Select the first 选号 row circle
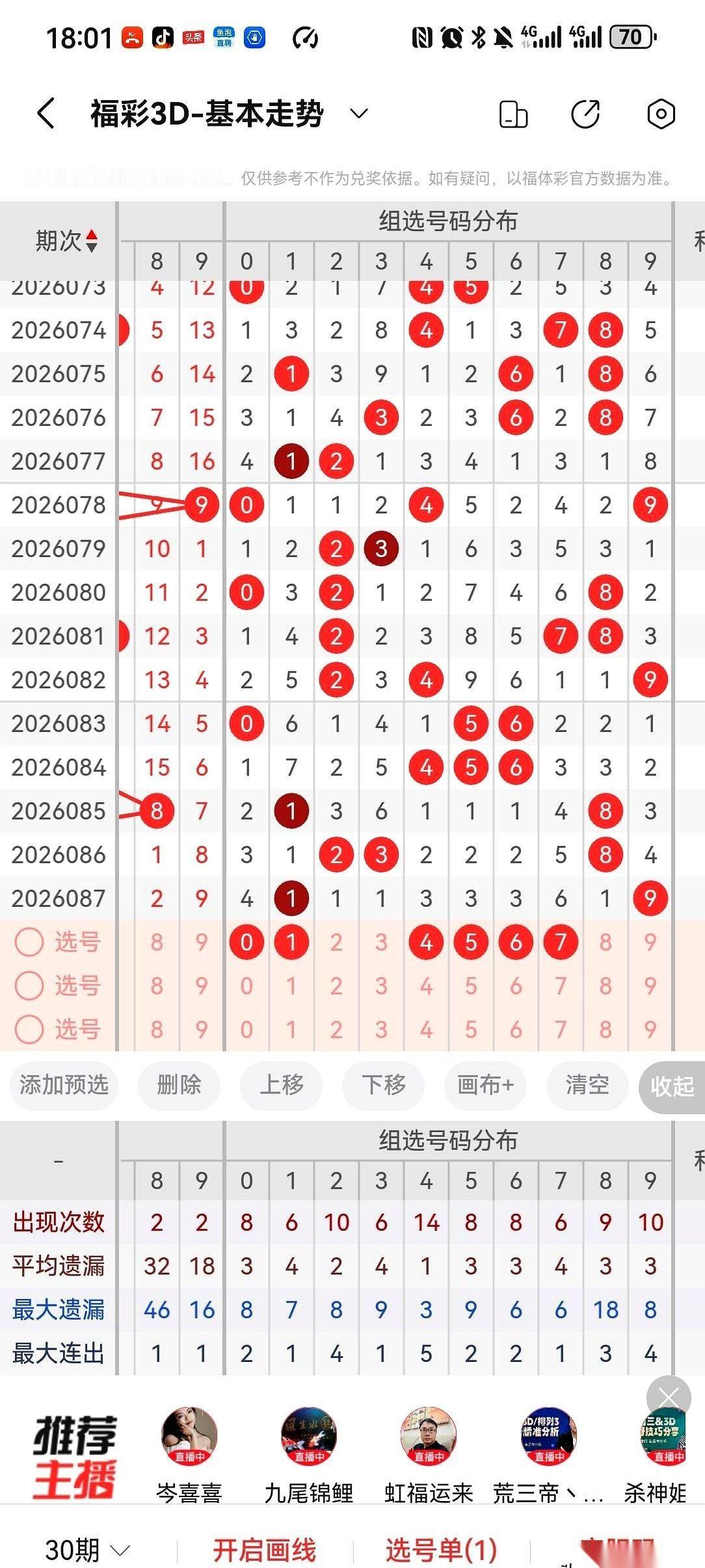The width and height of the screenshot is (705, 1568). (30, 943)
